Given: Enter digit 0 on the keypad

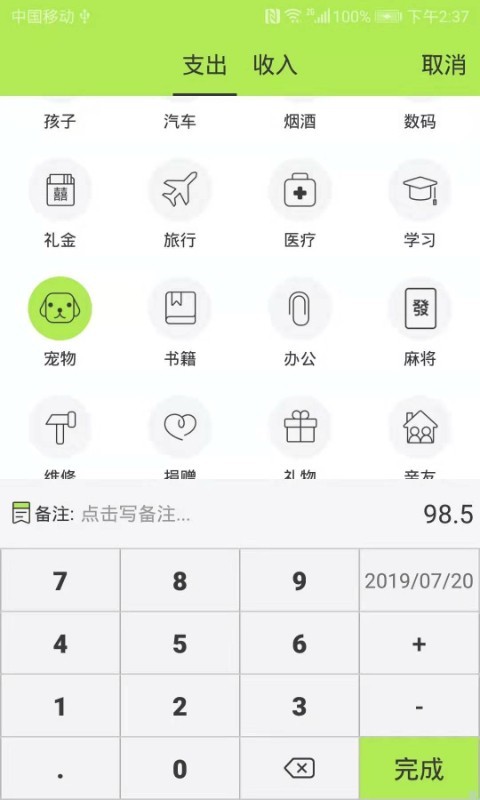Looking at the screenshot, I should coord(180,768).
